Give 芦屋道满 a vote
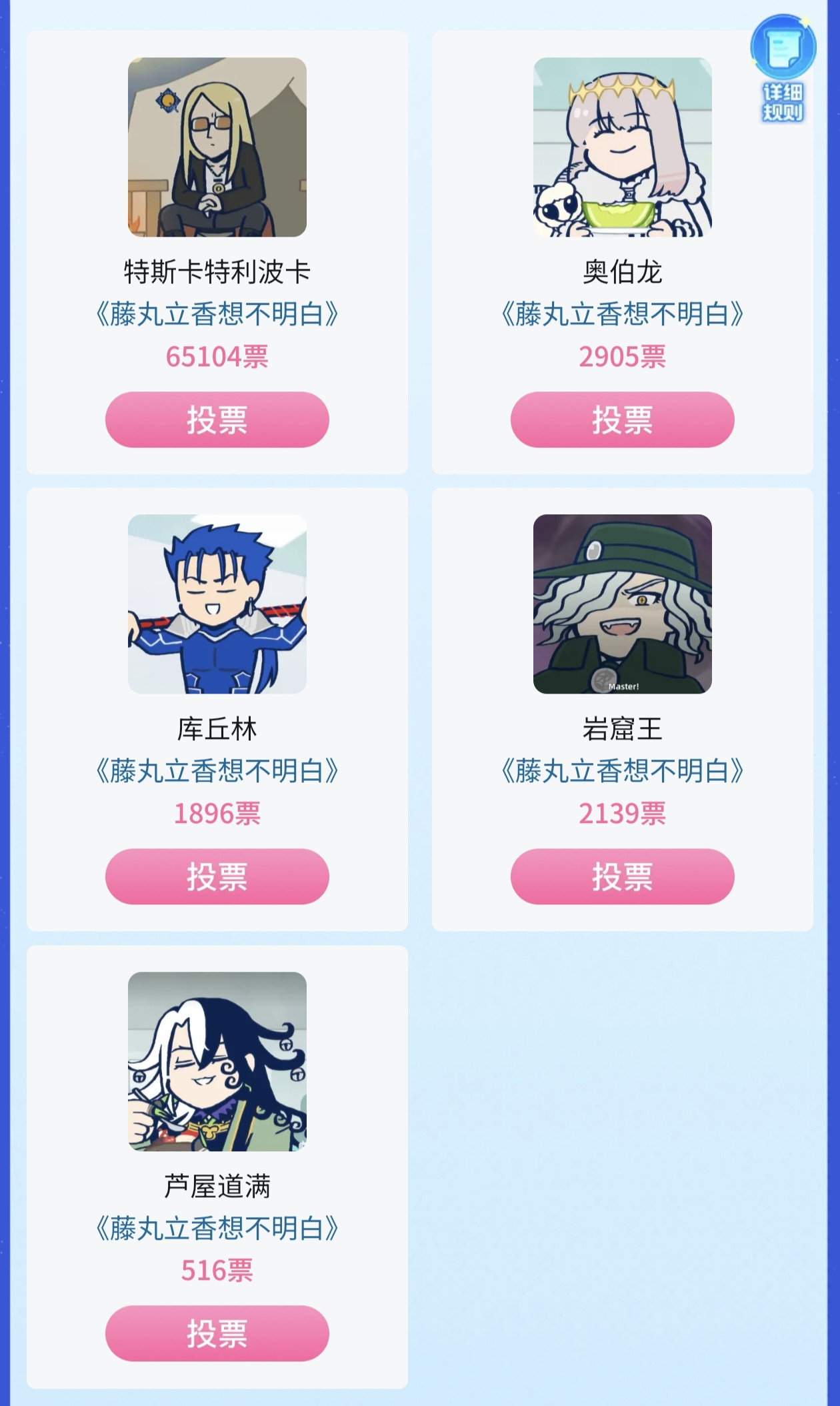 (x=217, y=1333)
